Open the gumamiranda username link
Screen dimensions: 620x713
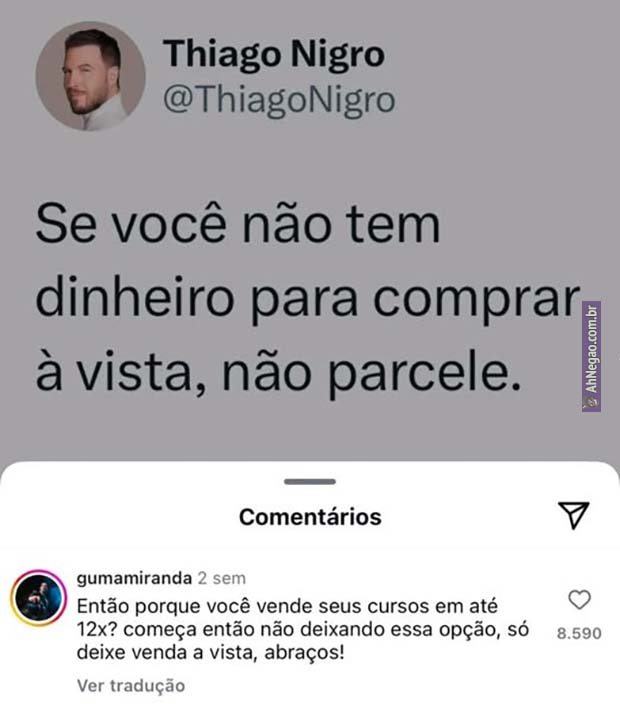134,578
